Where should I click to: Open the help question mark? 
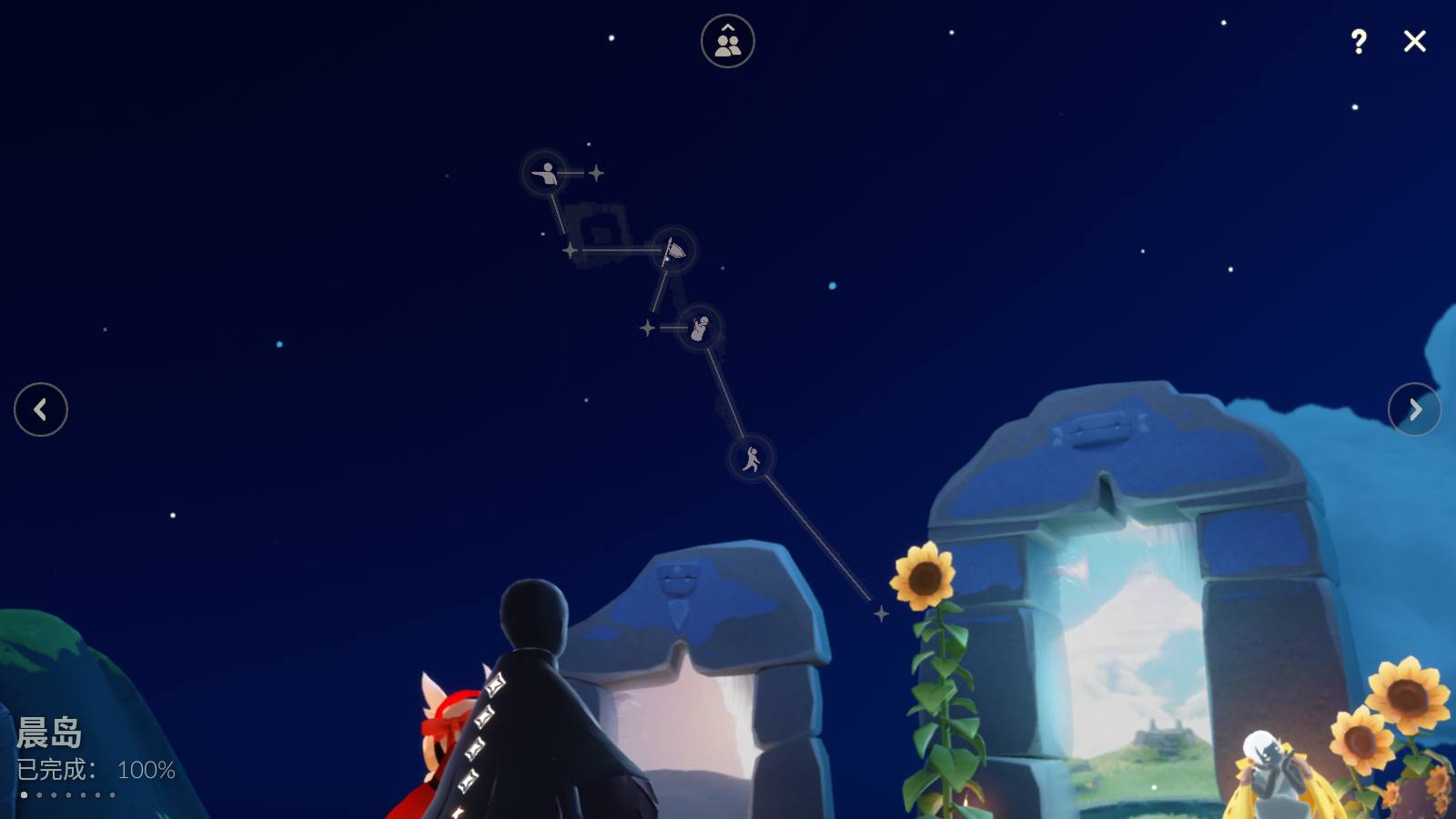coord(1359,41)
